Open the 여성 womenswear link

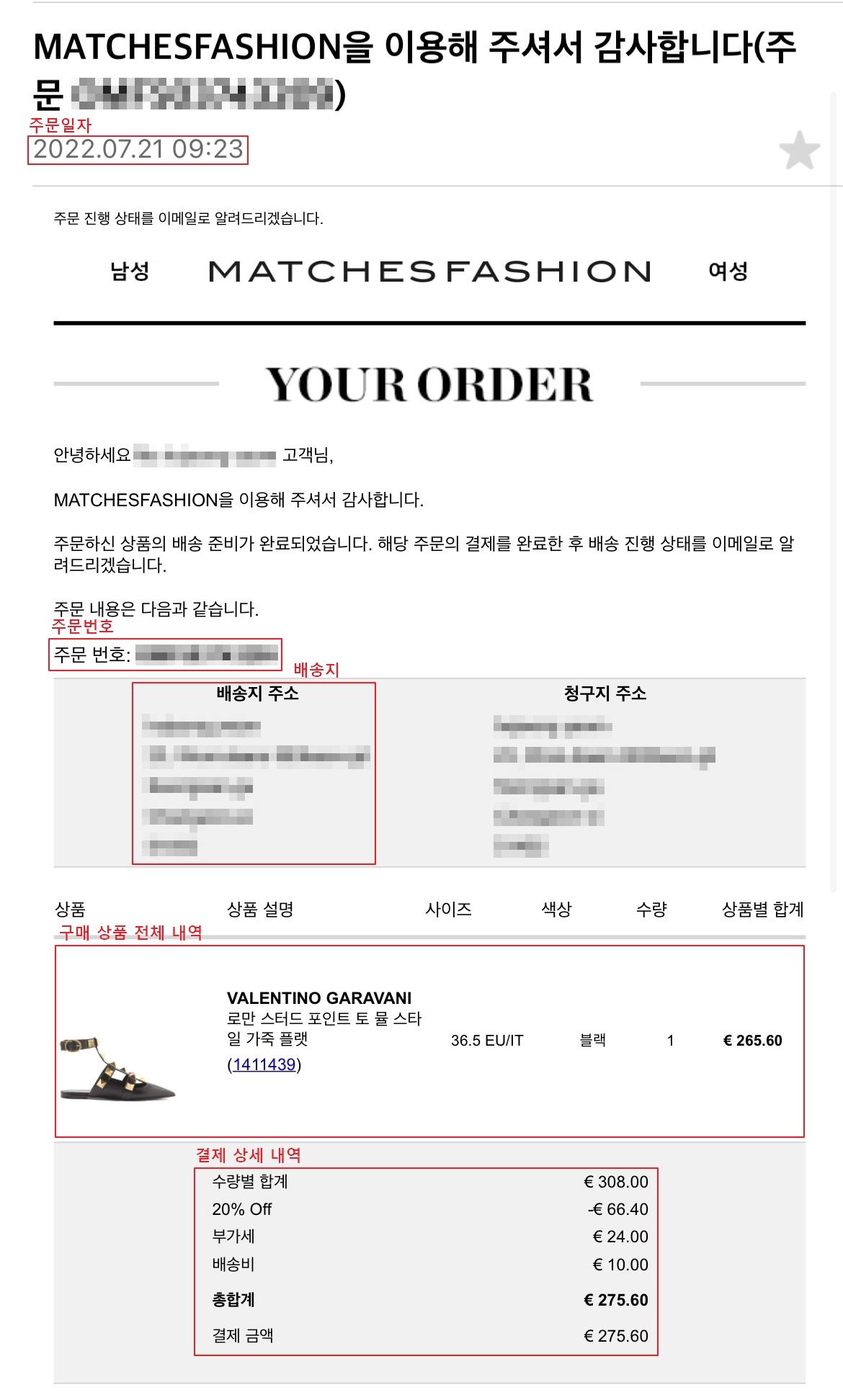[x=728, y=272]
